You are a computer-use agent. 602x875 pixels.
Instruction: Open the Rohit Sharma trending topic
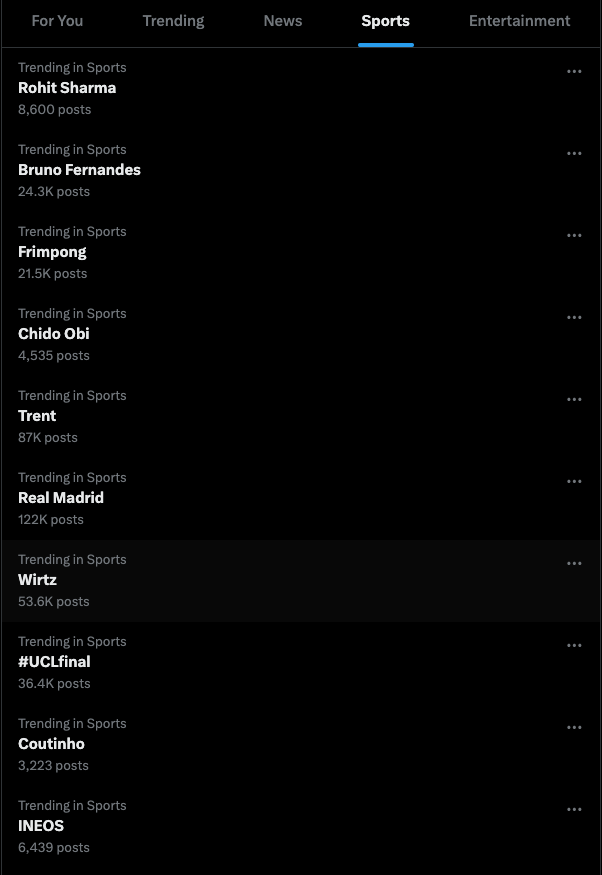tap(67, 88)
